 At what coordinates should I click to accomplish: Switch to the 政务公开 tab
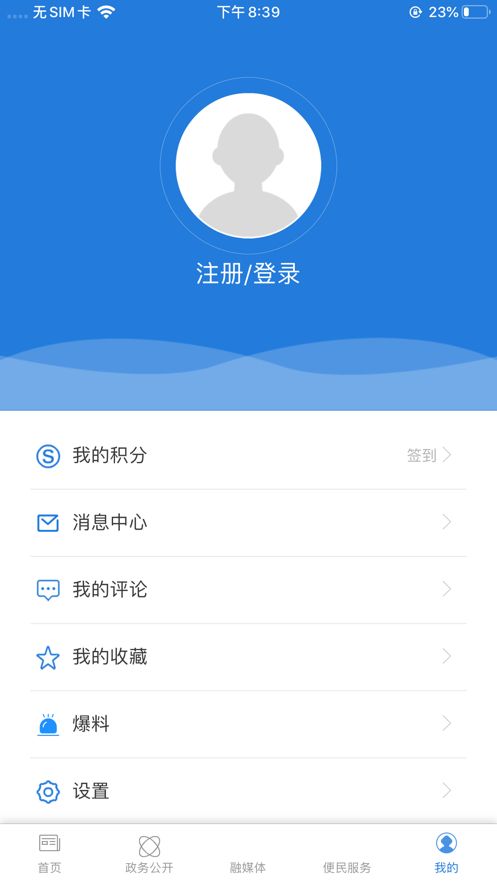[x=149, y=854]
